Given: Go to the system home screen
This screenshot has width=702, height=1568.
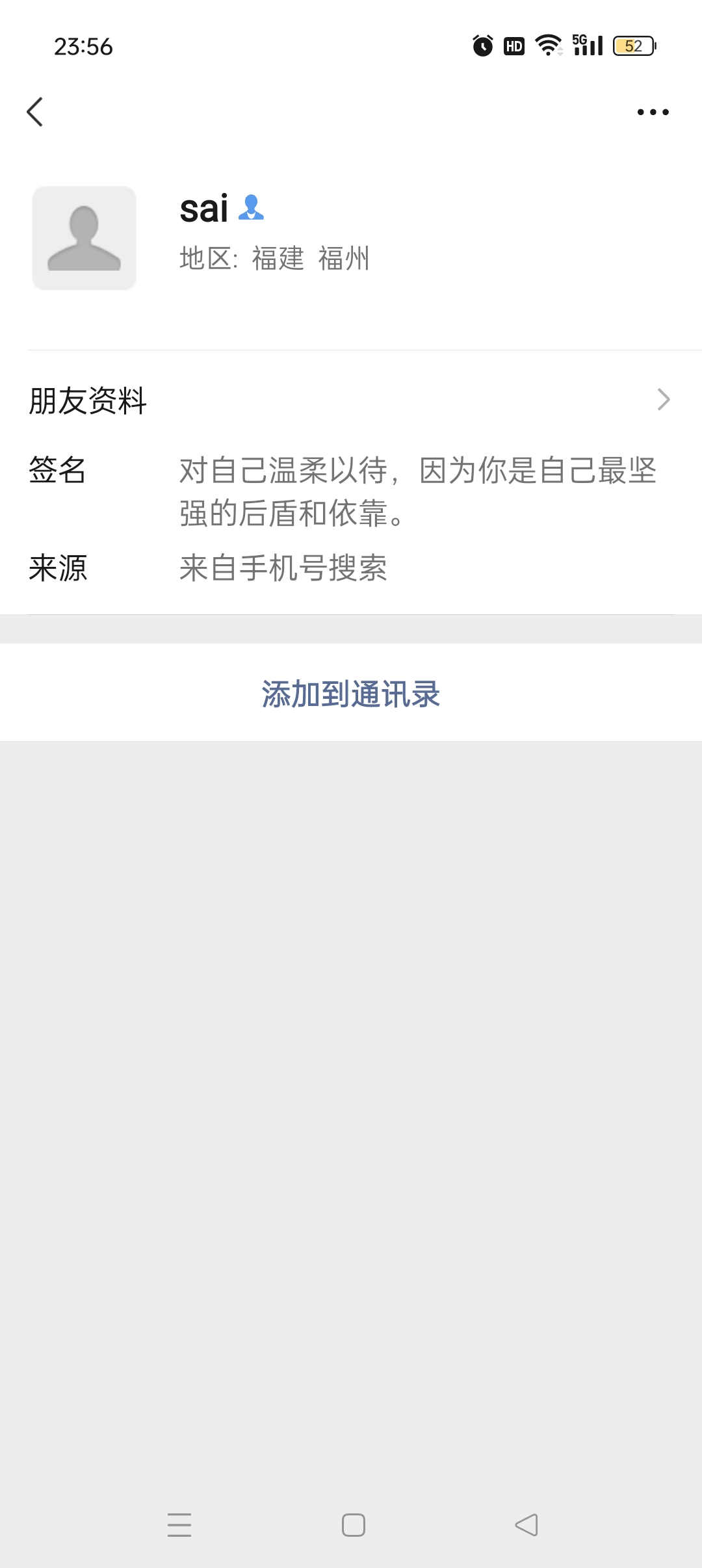Looking at the screenshot, I should tap(353, 1524).
